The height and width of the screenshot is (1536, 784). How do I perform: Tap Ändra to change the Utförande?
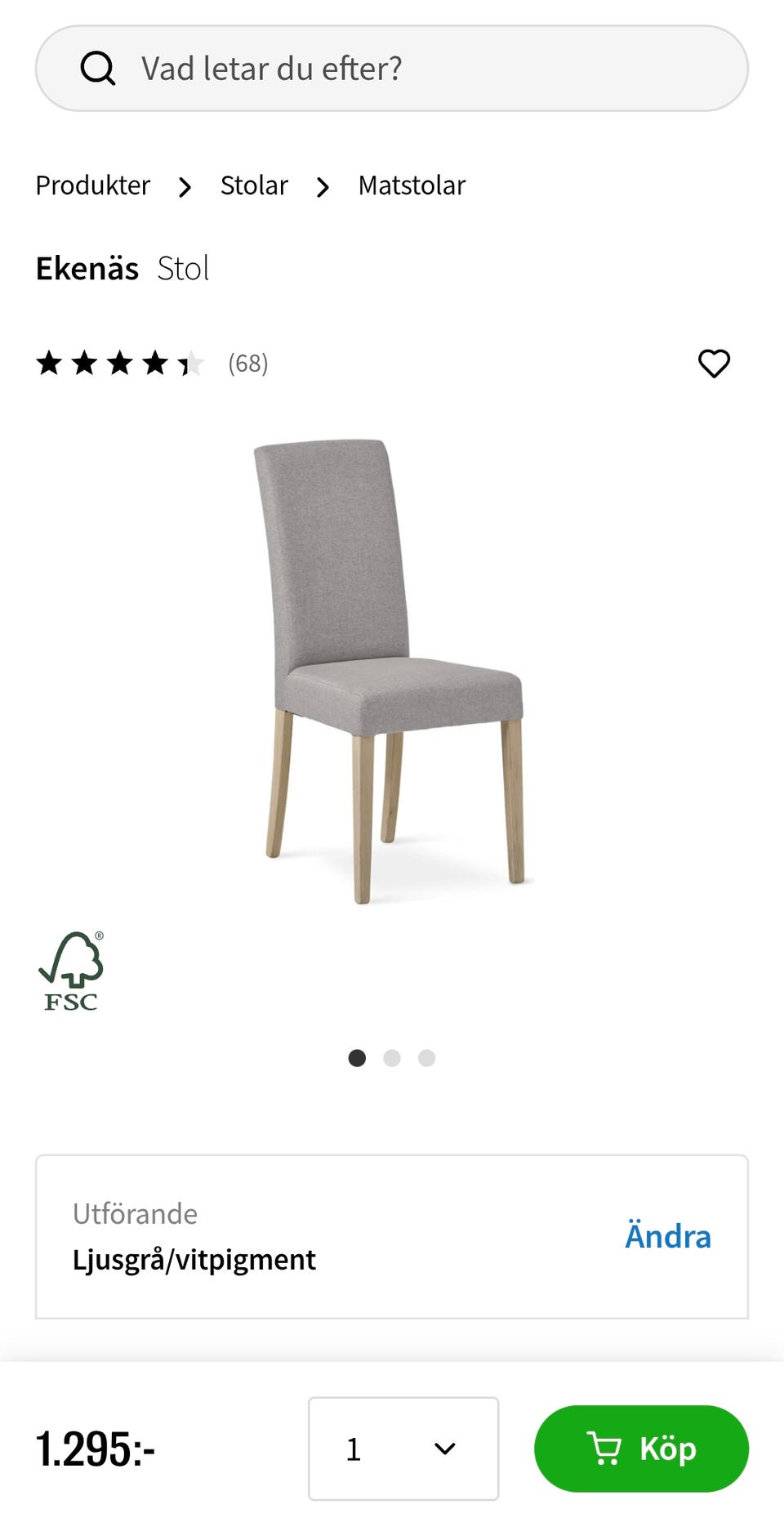click(x=667, y=1236)
